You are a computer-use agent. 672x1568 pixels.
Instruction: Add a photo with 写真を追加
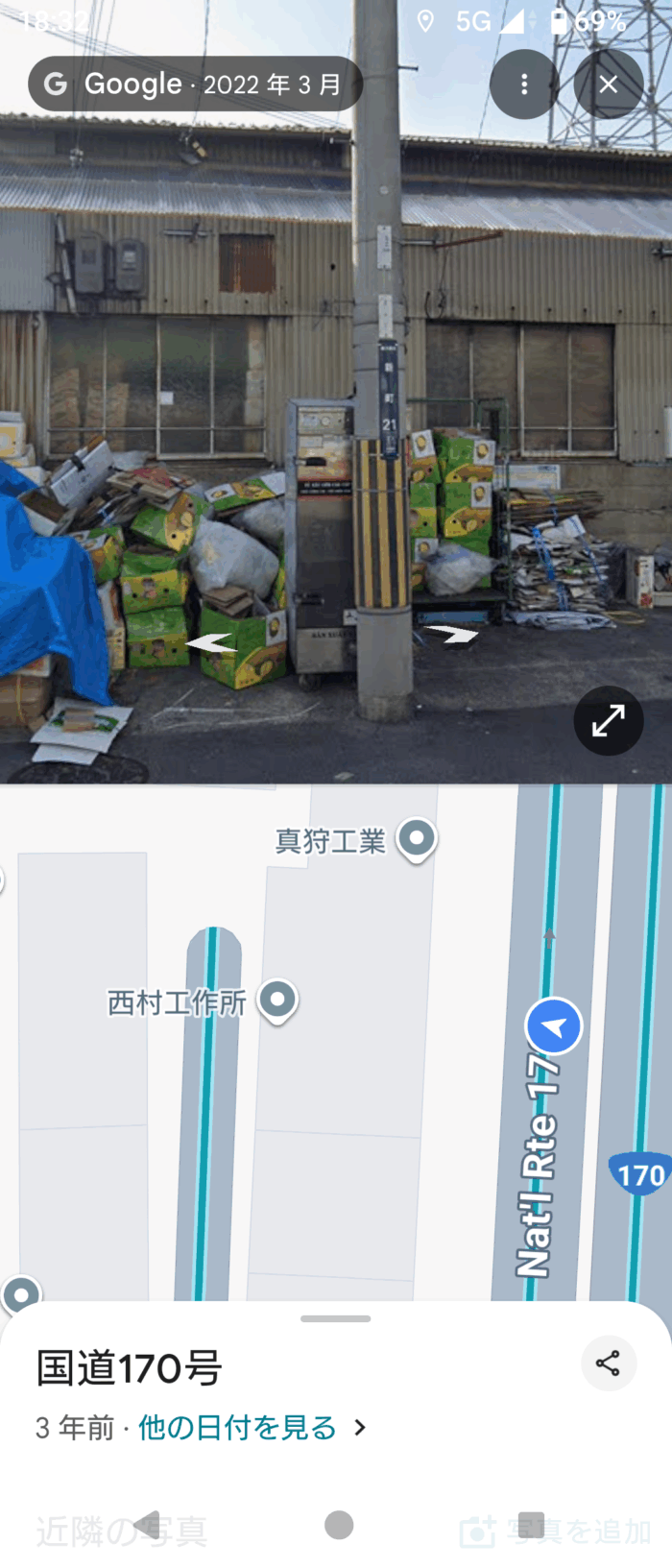click(x=557, y=1531)
